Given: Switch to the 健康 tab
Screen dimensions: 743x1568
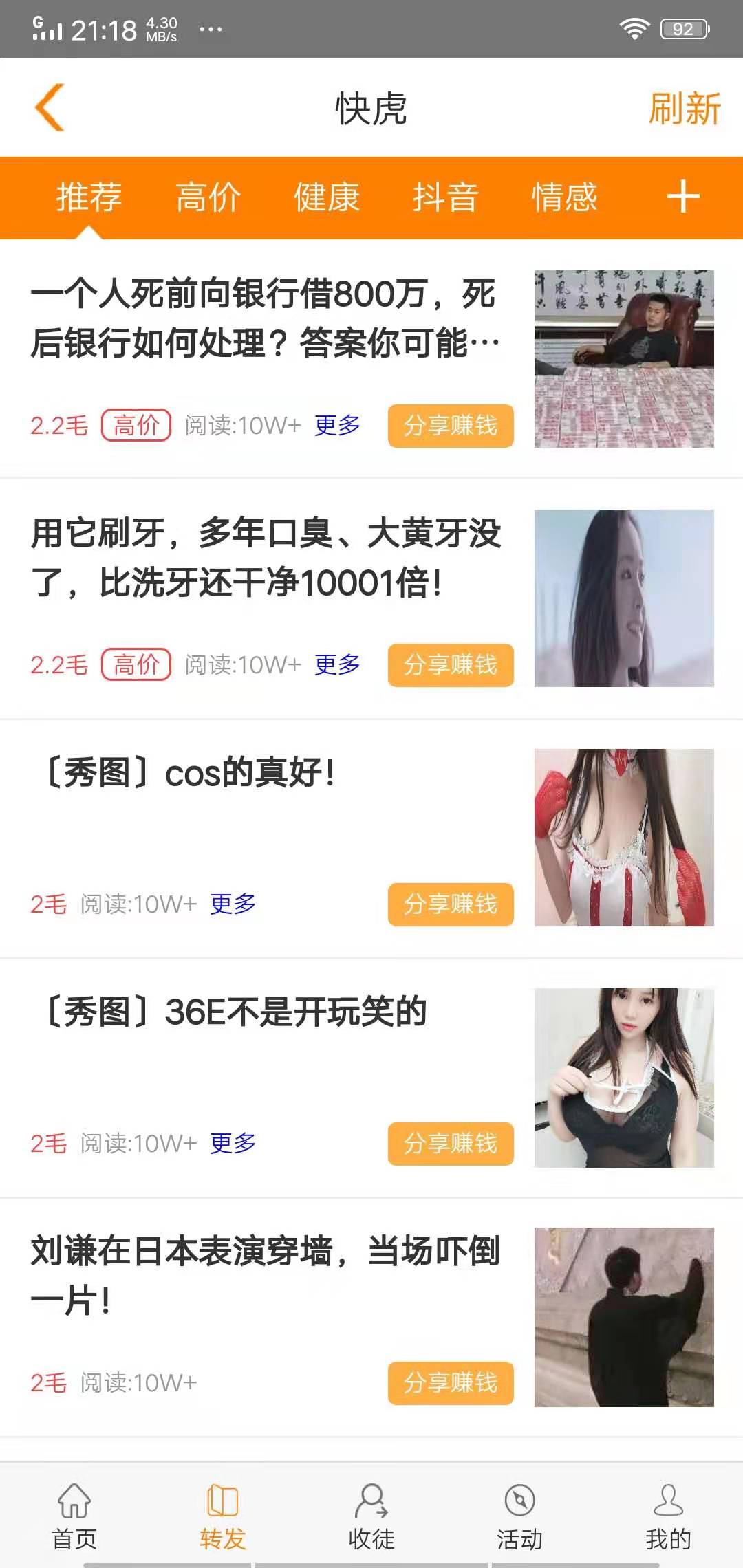Looking at the screenshot, I should pos(327,197).
